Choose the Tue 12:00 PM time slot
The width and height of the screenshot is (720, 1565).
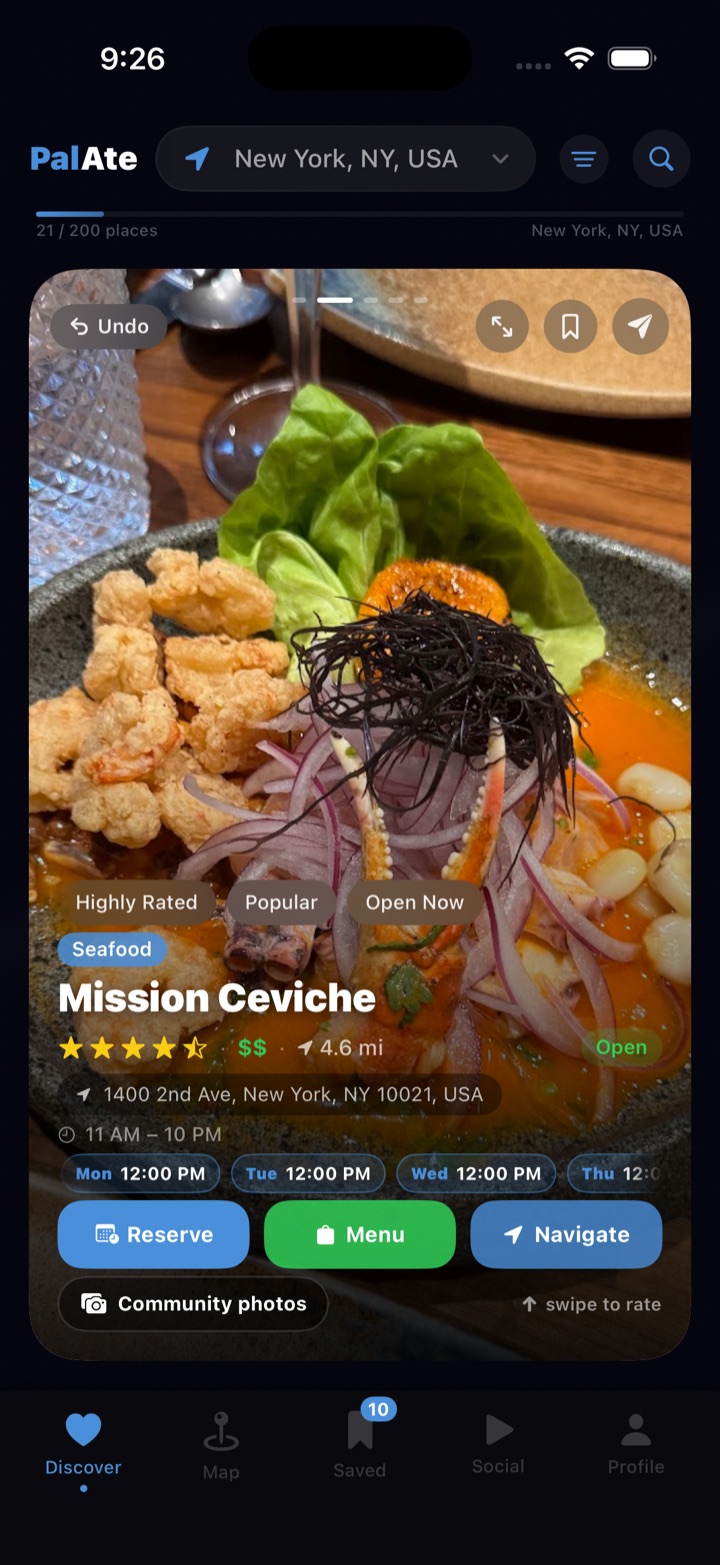click(308, 1173)
